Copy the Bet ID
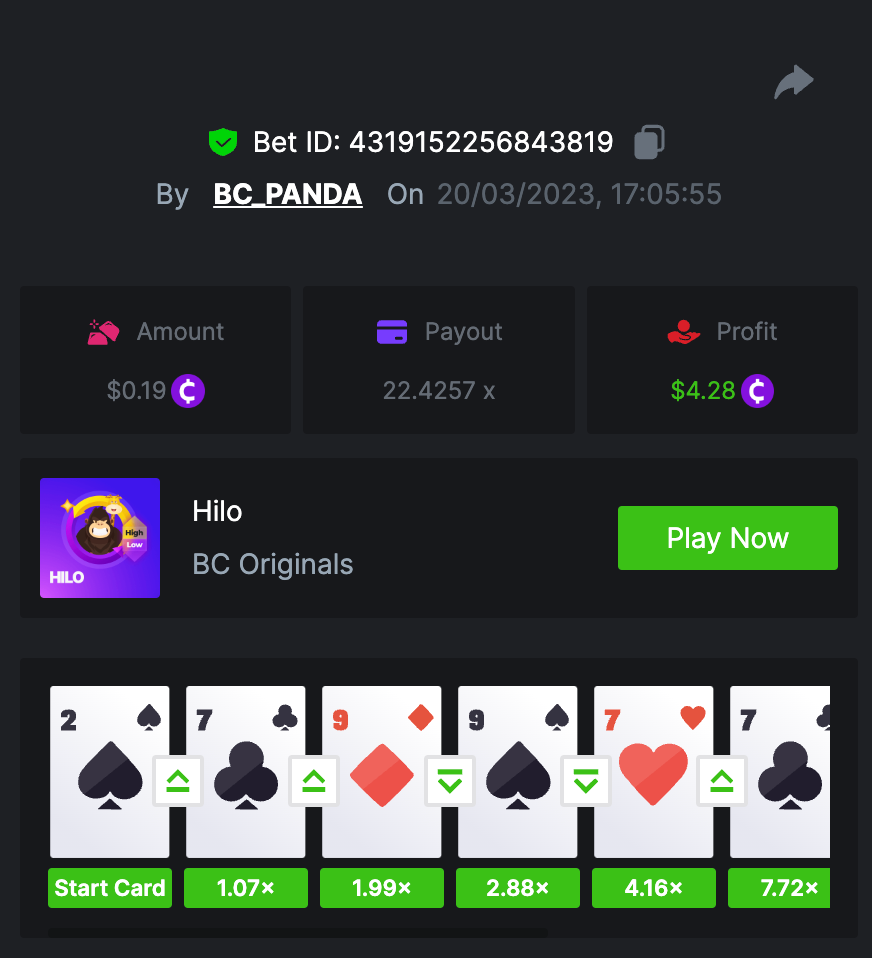Image resolution: width=872 pixels, height=958 pixels. point(649,142)
